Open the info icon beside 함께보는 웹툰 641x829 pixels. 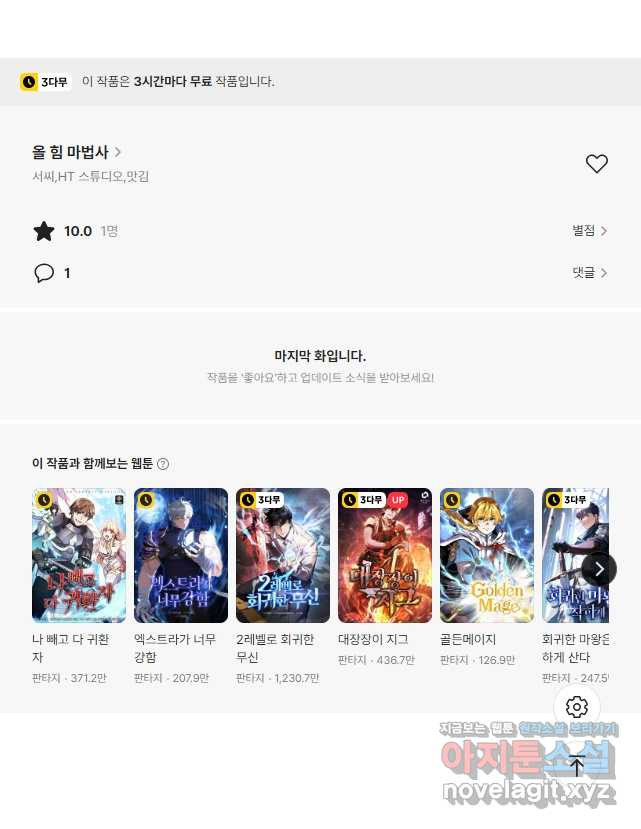[x=163, y=464]
